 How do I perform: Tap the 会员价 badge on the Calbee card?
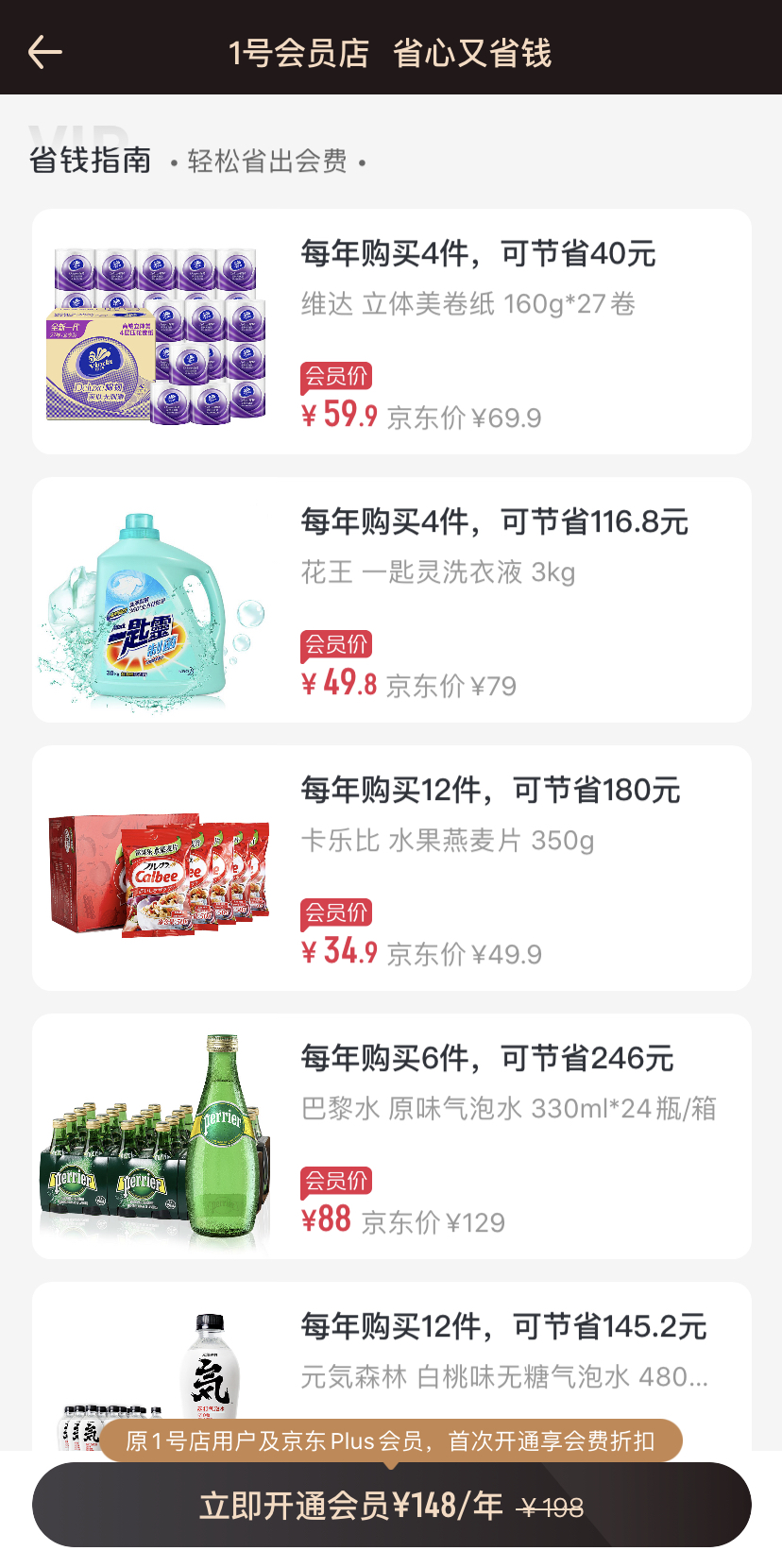pyautogui.click(x=336, y=910)
